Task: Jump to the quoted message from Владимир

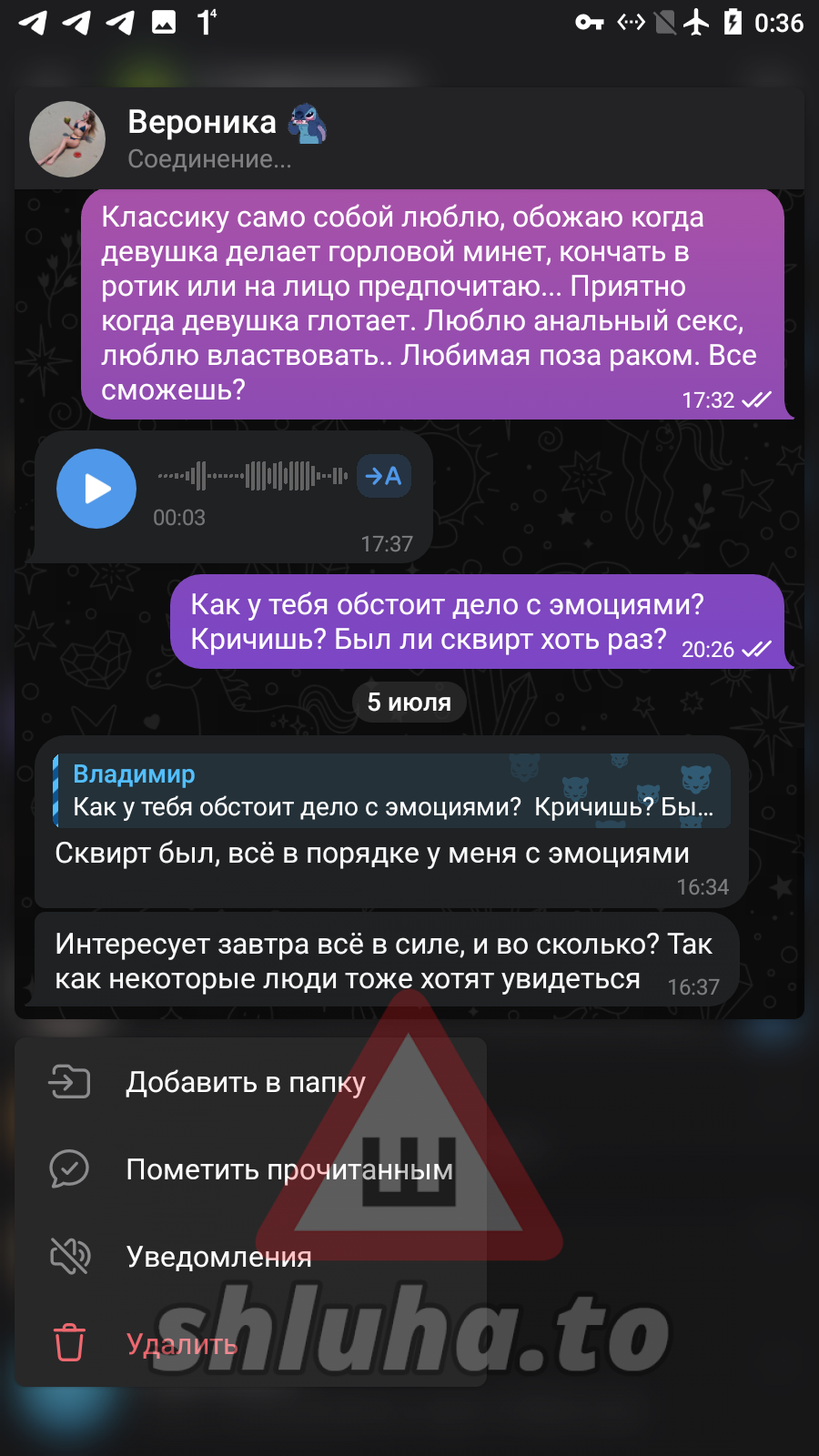Action: (x=391, y=791)
